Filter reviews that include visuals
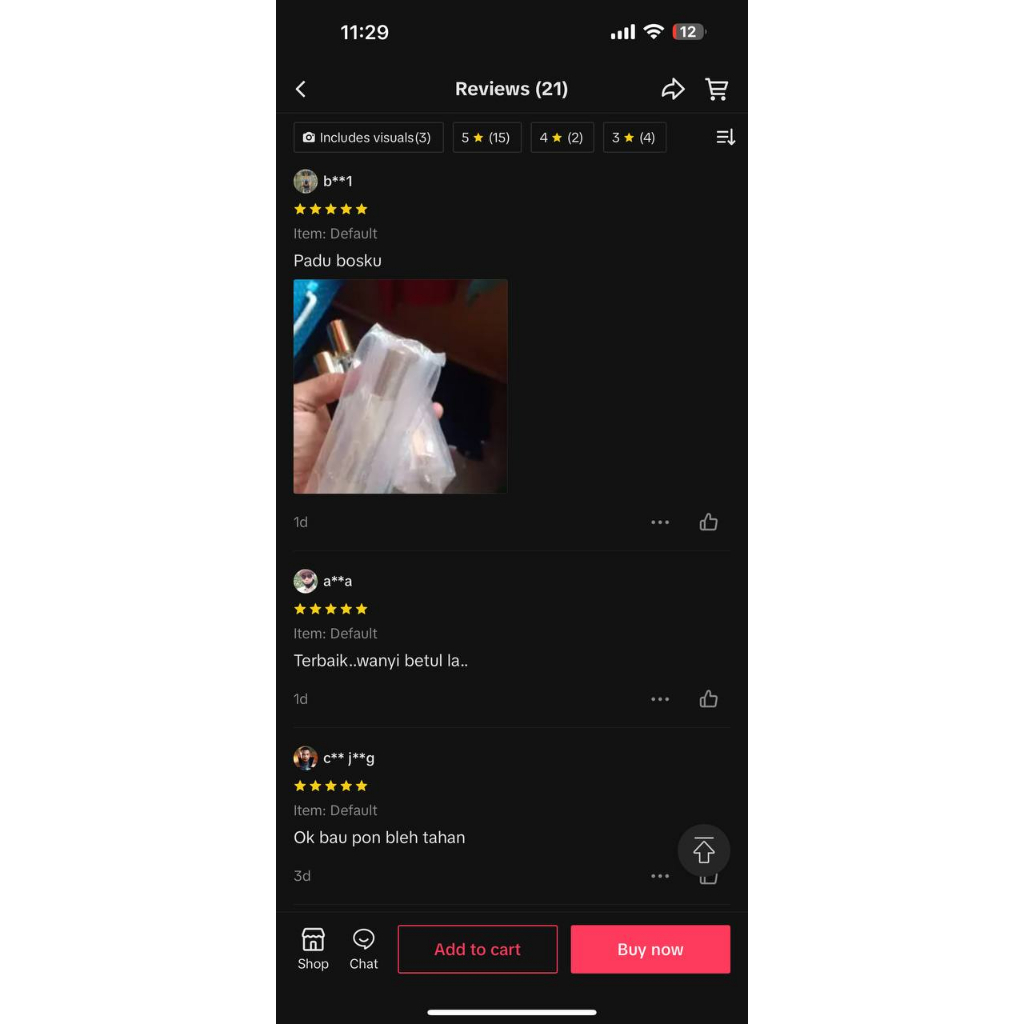The image size is (1024, 1024). [x=368, y=137]
